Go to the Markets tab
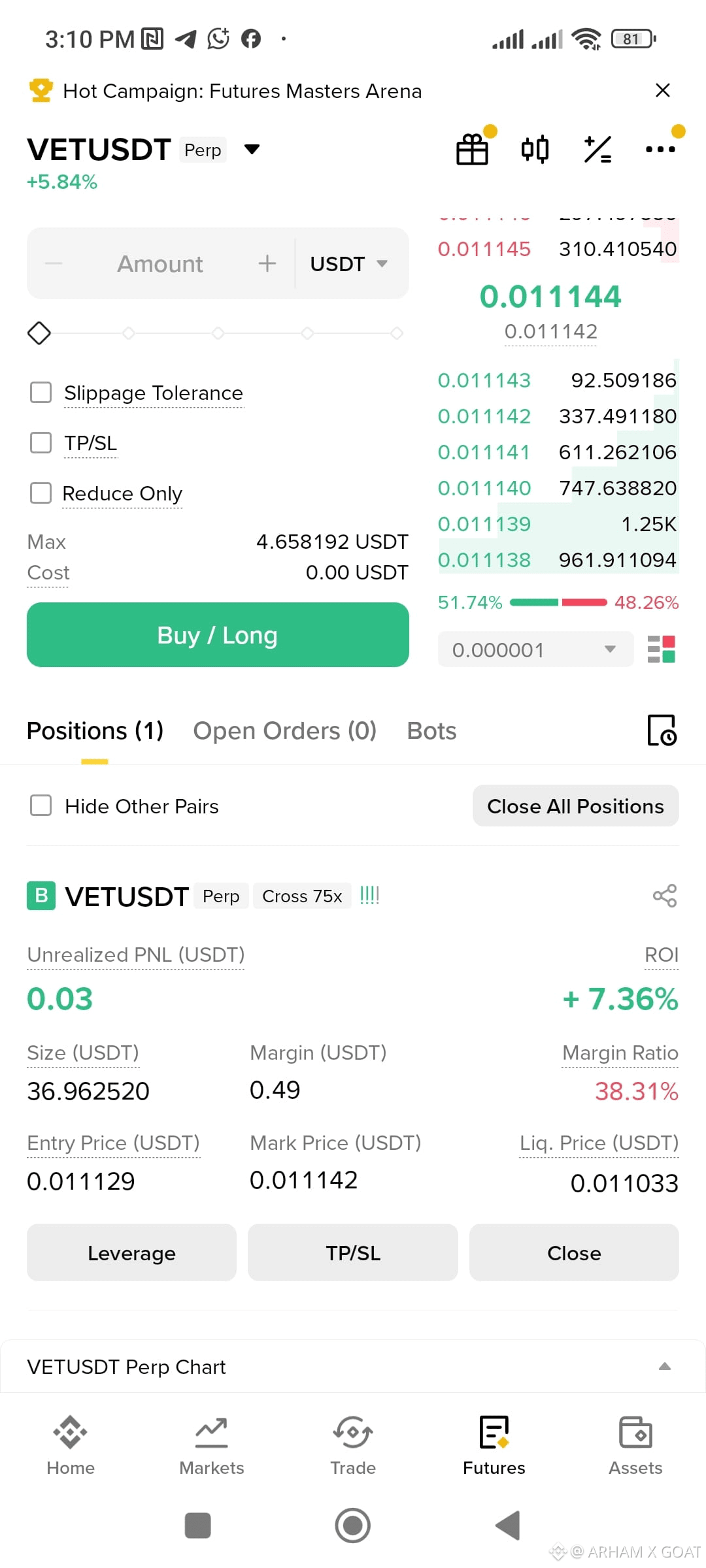Viewport: 706px width, 1568px height. (x=212, y=1446)
